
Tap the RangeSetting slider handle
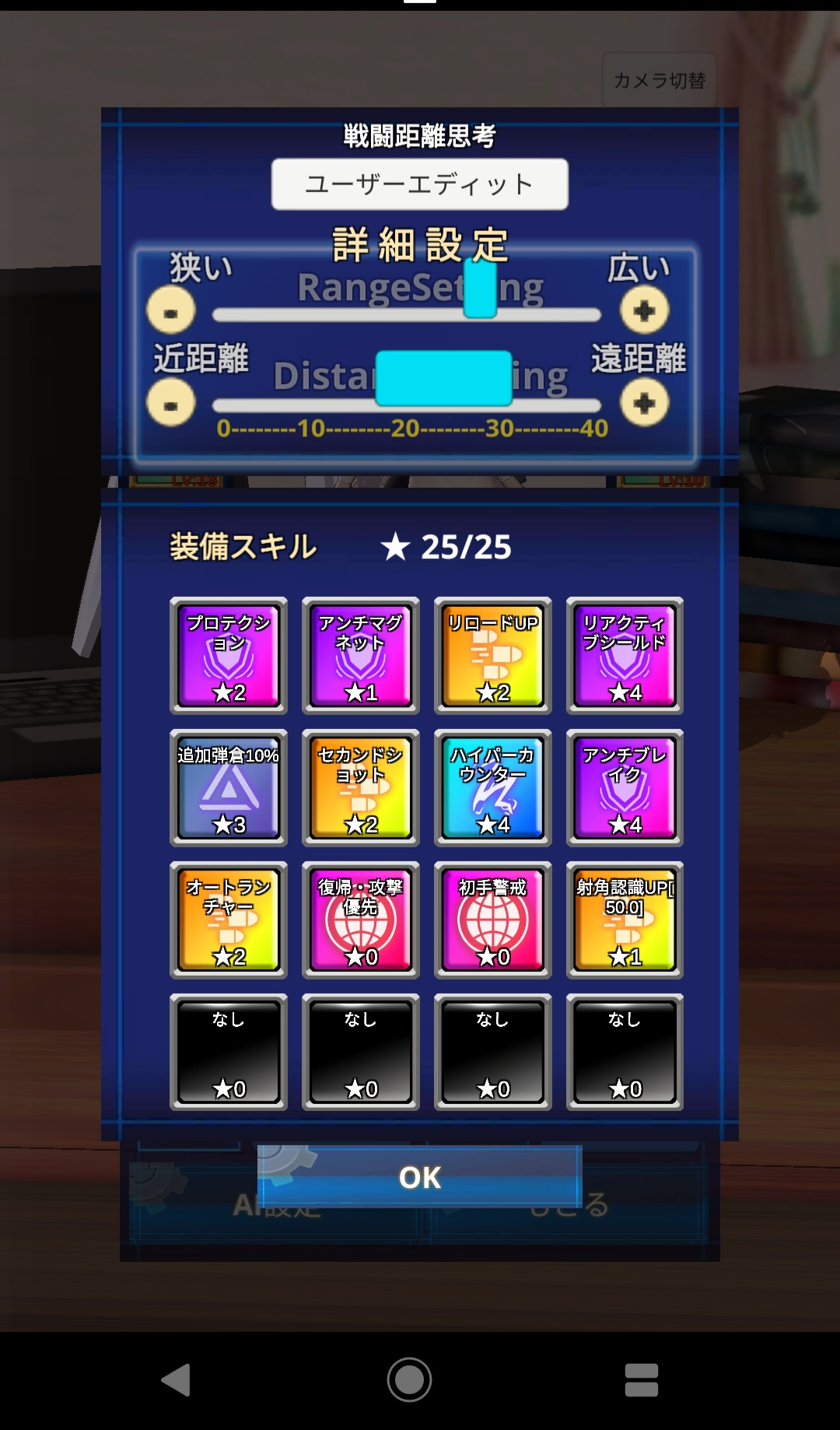(x=480, y=288)
